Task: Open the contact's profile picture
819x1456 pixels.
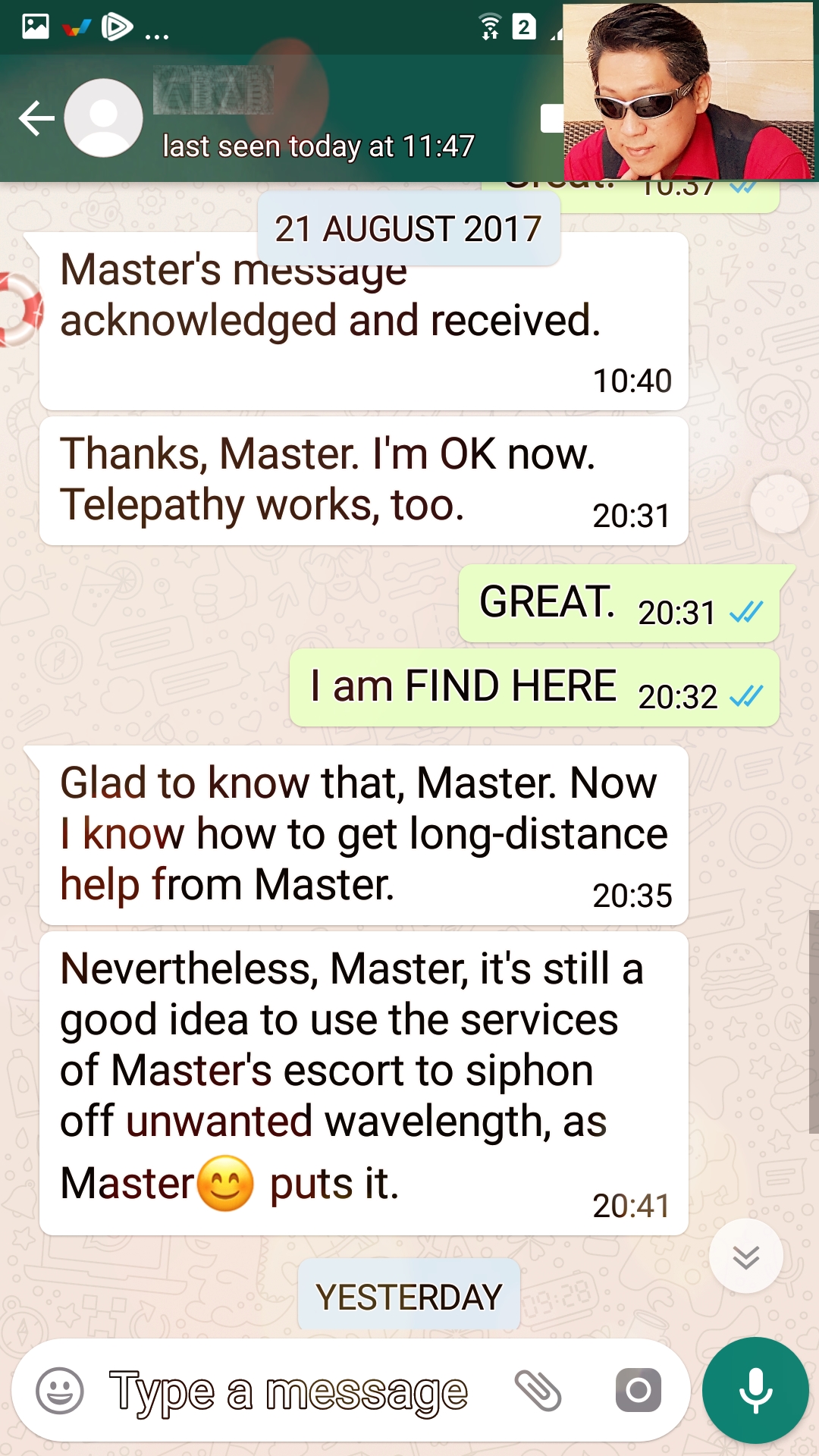Action: point(104,119)
